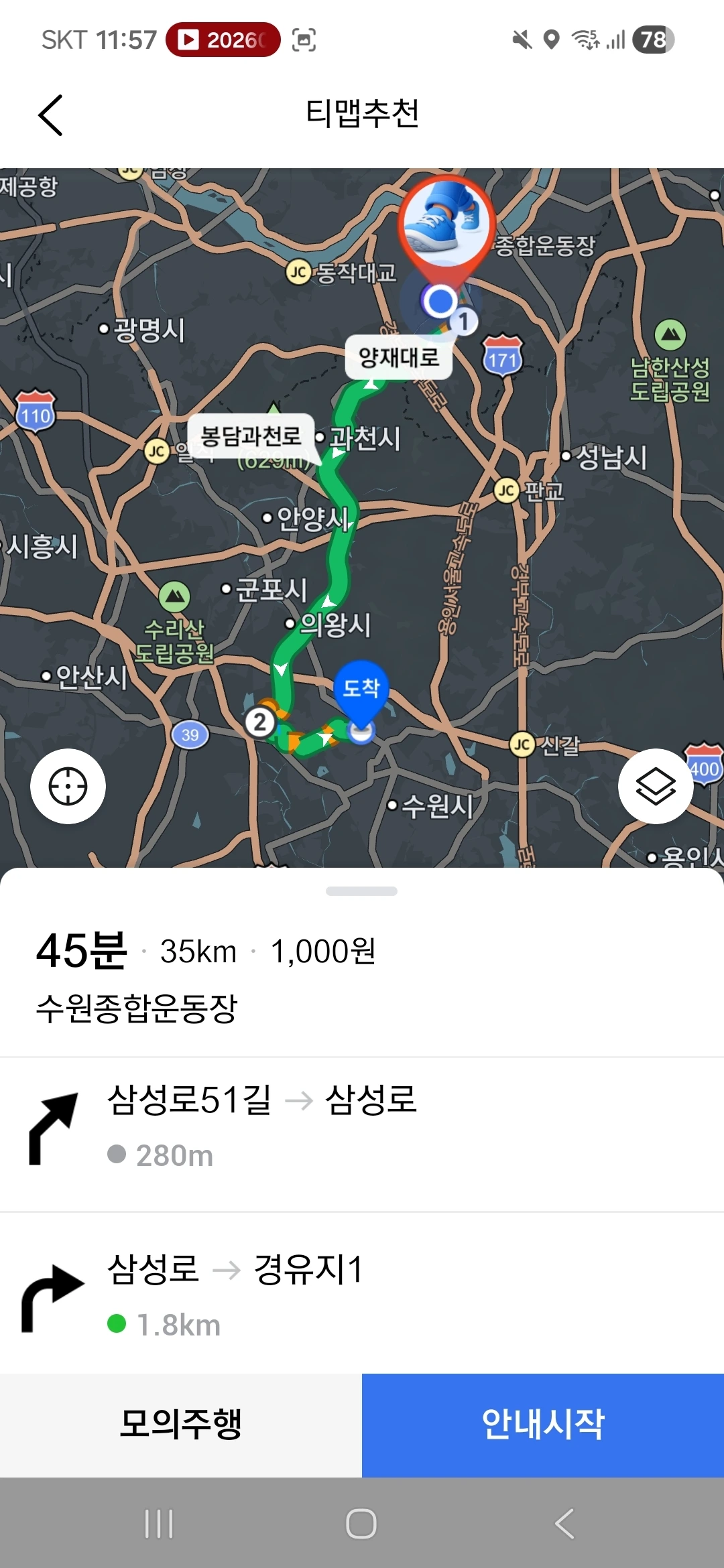
Task: Open the system recent apps button
Action: [x=159, y=1524]
